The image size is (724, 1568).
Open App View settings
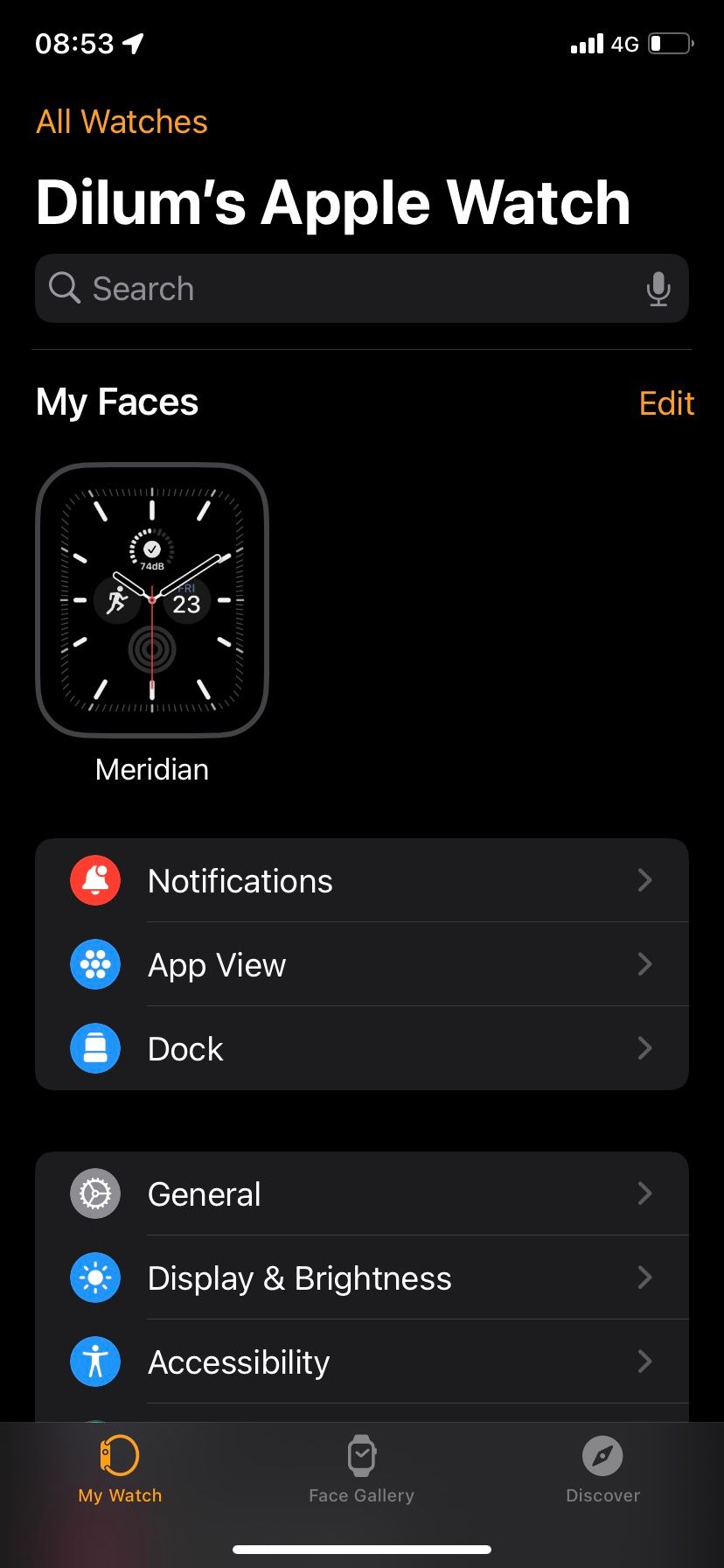[x=362, y=964]
